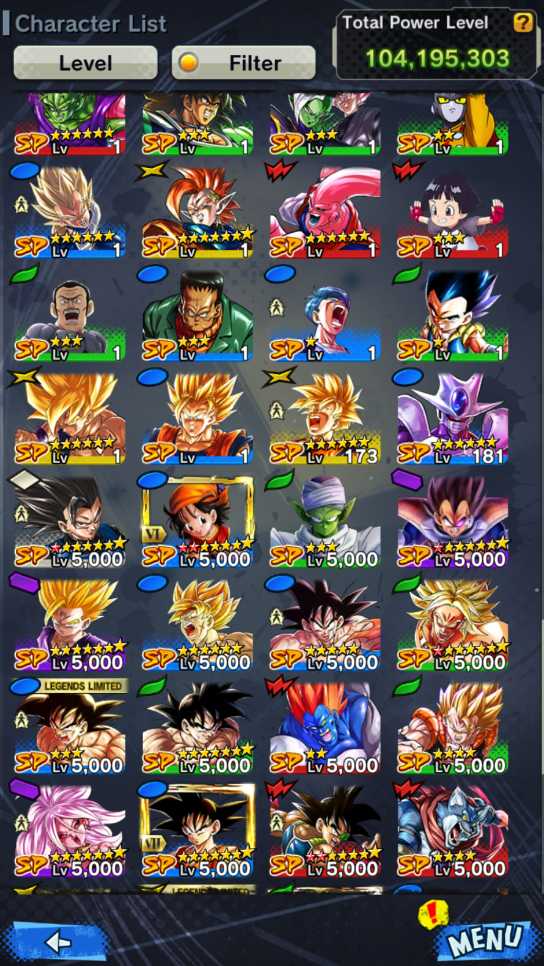Select the Piccolo card with turban
Screen dimensions: 544x966
pos(325,521)
